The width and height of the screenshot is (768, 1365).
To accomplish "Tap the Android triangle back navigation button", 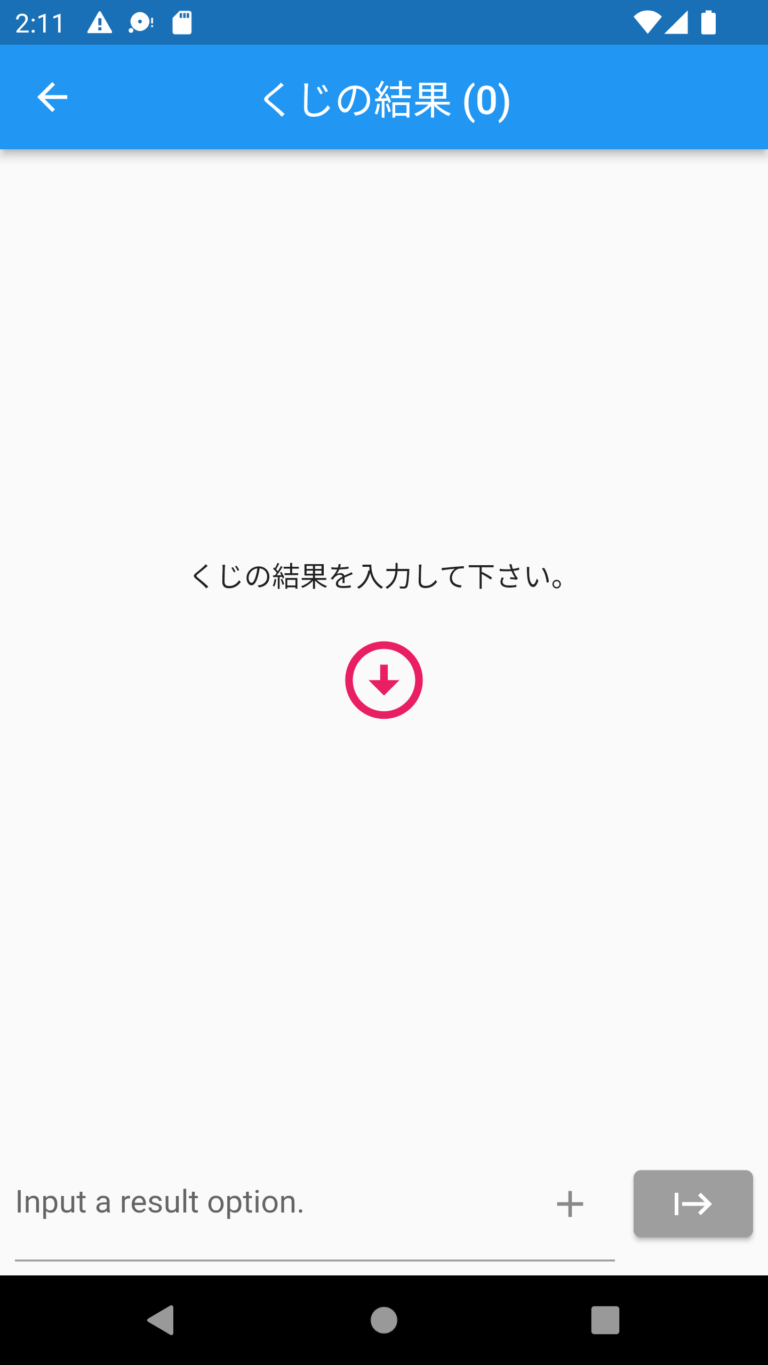I will (162, 1320).
